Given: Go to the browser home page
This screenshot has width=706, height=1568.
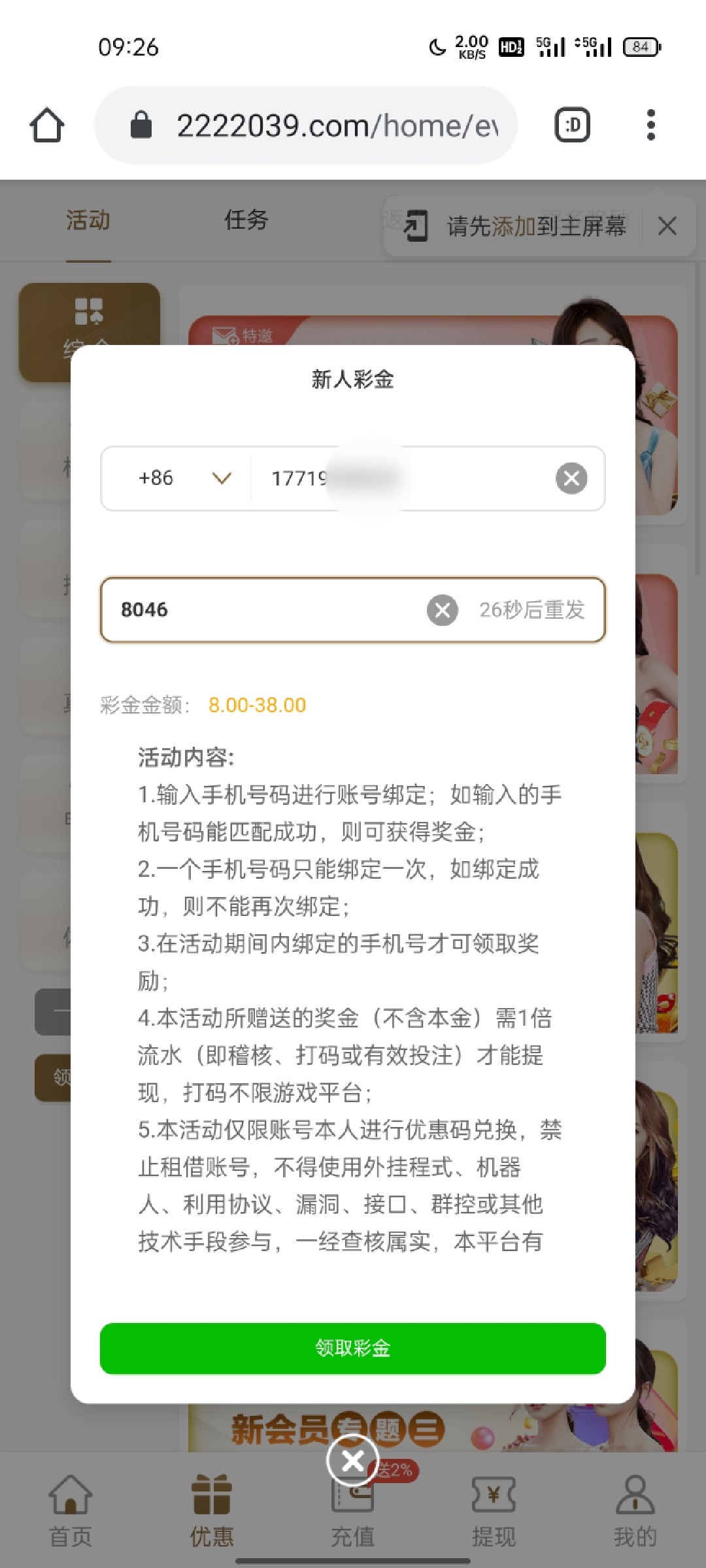Looking at the screenshot, I should coord(47,125).
